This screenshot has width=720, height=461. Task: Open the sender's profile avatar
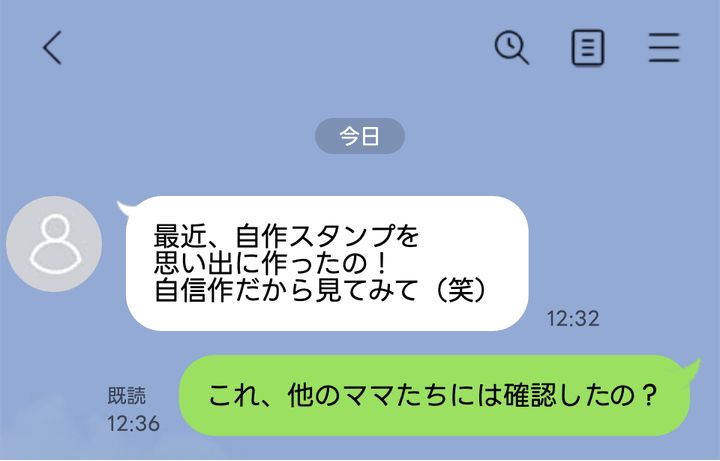tap(54, 244)
